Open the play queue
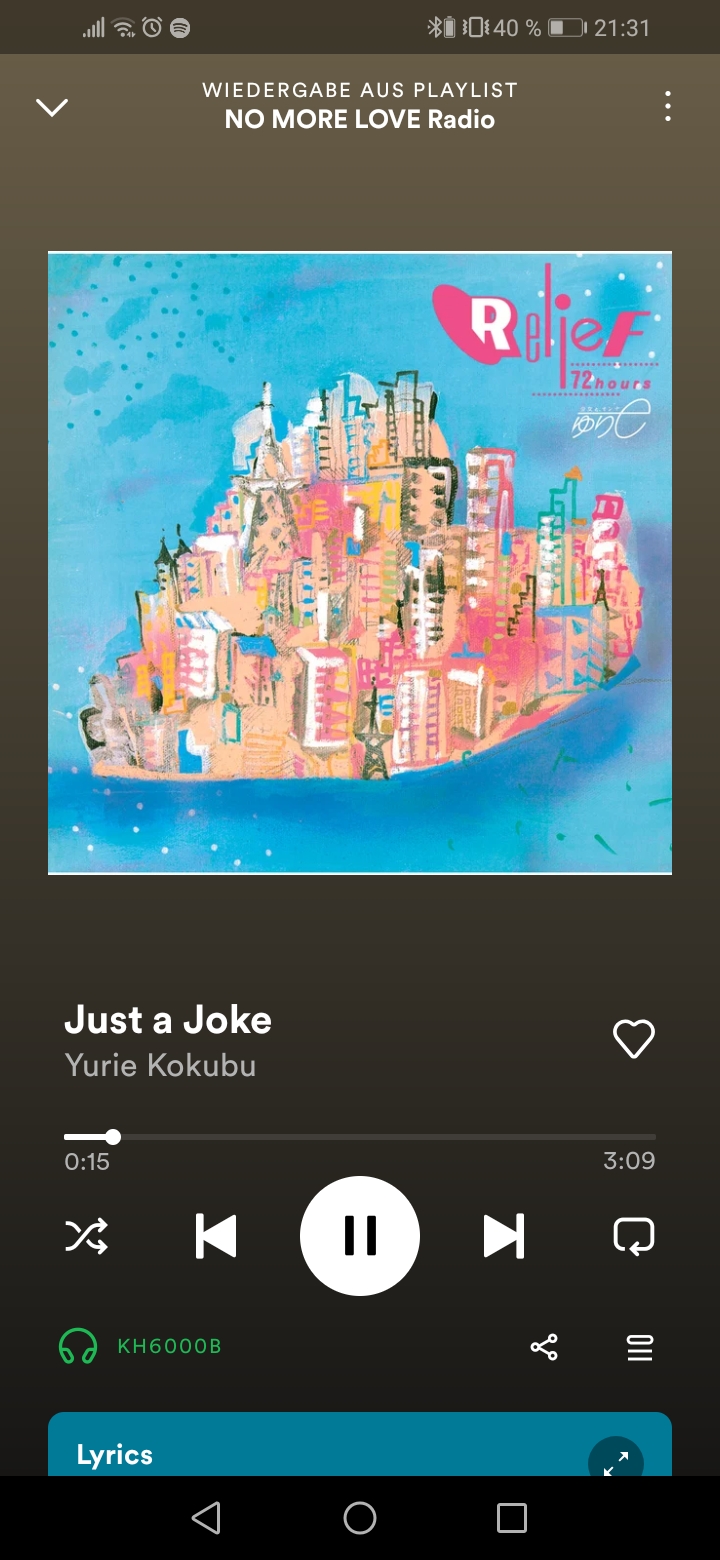 point(640,1347)
